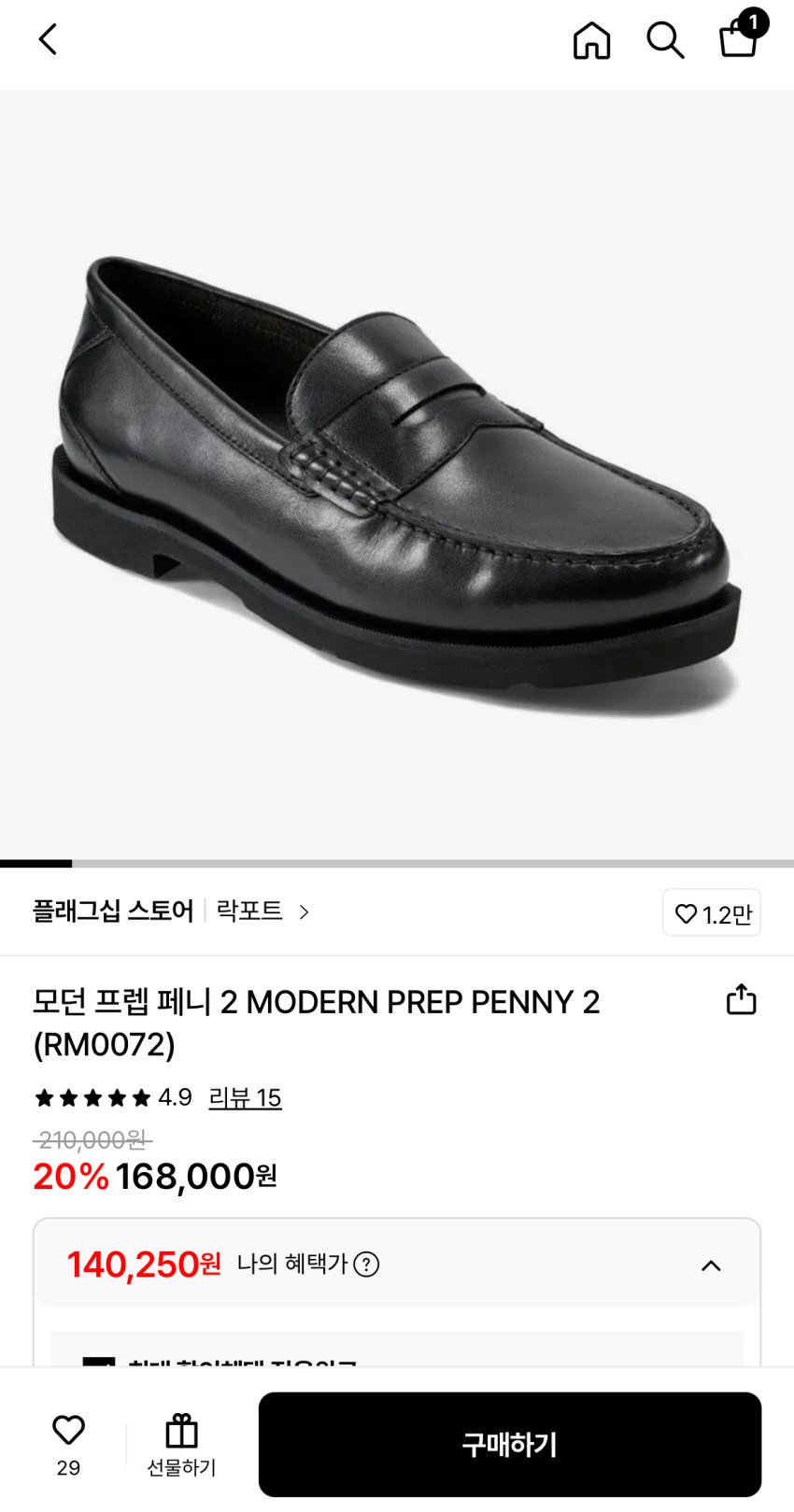Viewport: 794px width, 1512px height.
Task: Like the brand with the 1.2만 heart button
Action: coord(712,913)
